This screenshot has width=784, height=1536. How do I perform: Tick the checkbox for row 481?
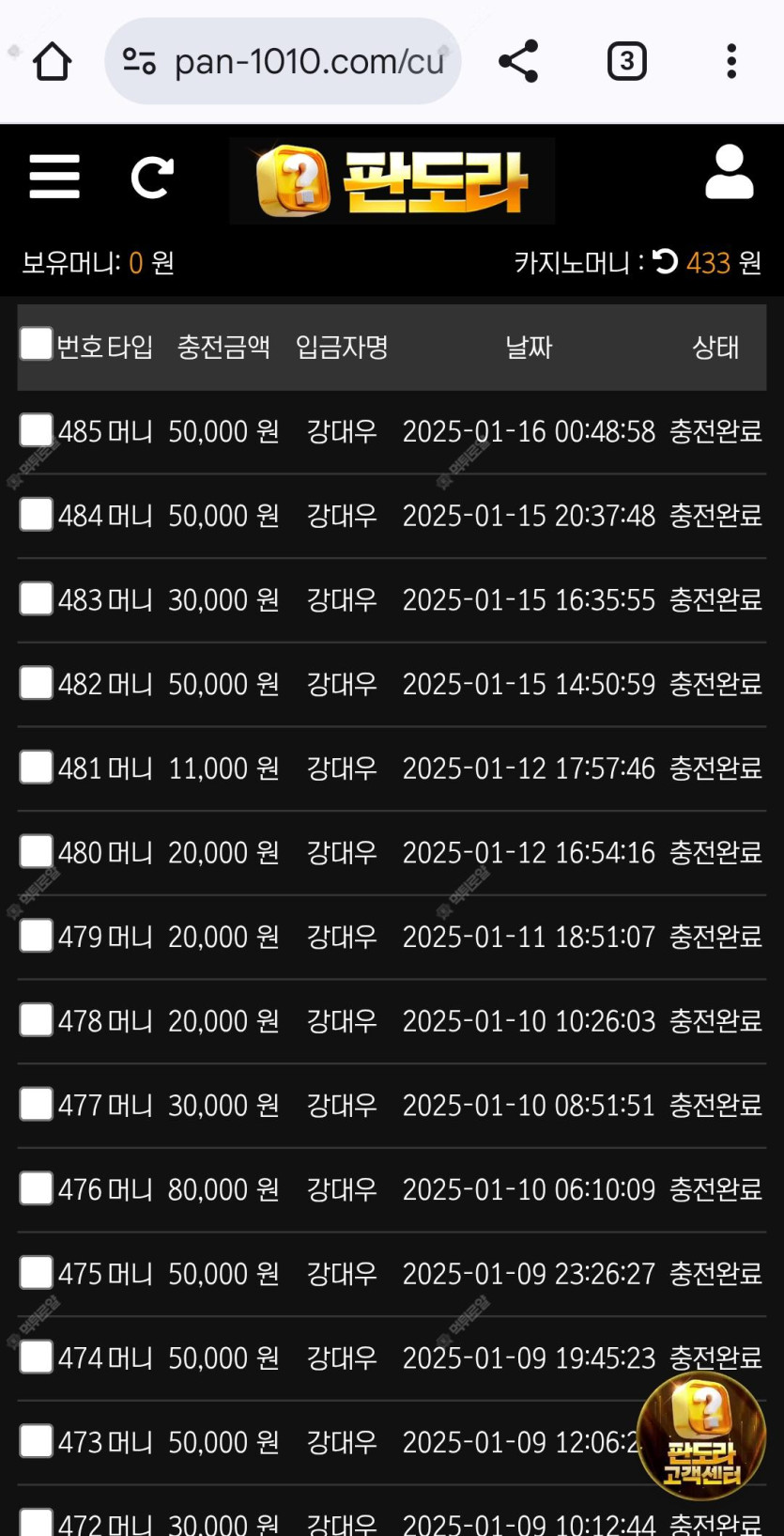click(x=37, y=767)
